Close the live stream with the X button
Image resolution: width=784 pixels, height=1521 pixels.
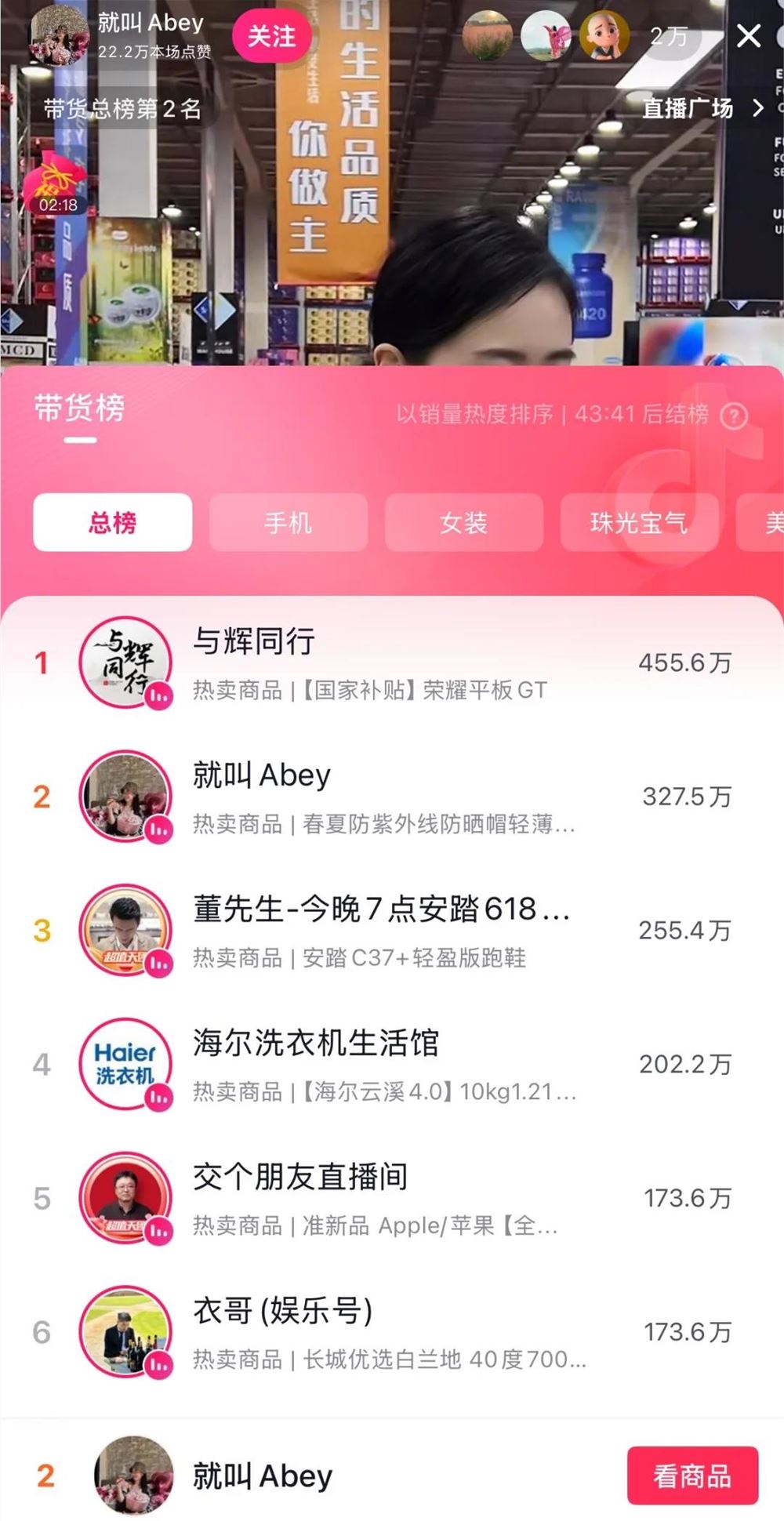click(747, 37)
